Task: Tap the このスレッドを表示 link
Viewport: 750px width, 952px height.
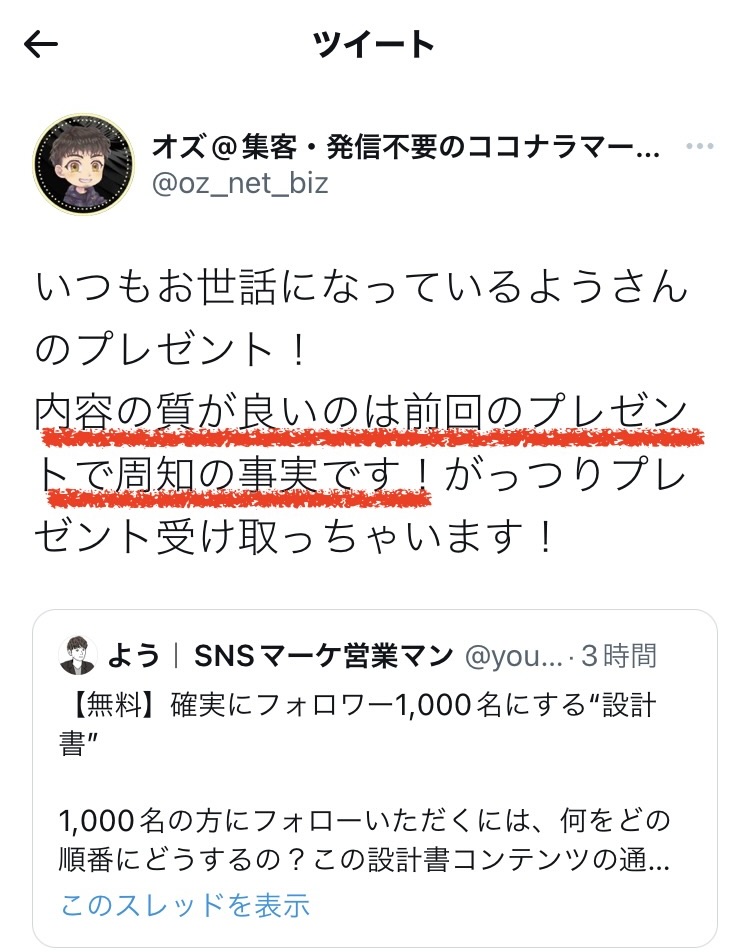Action: pyautogui.click(x=186, y=905)
